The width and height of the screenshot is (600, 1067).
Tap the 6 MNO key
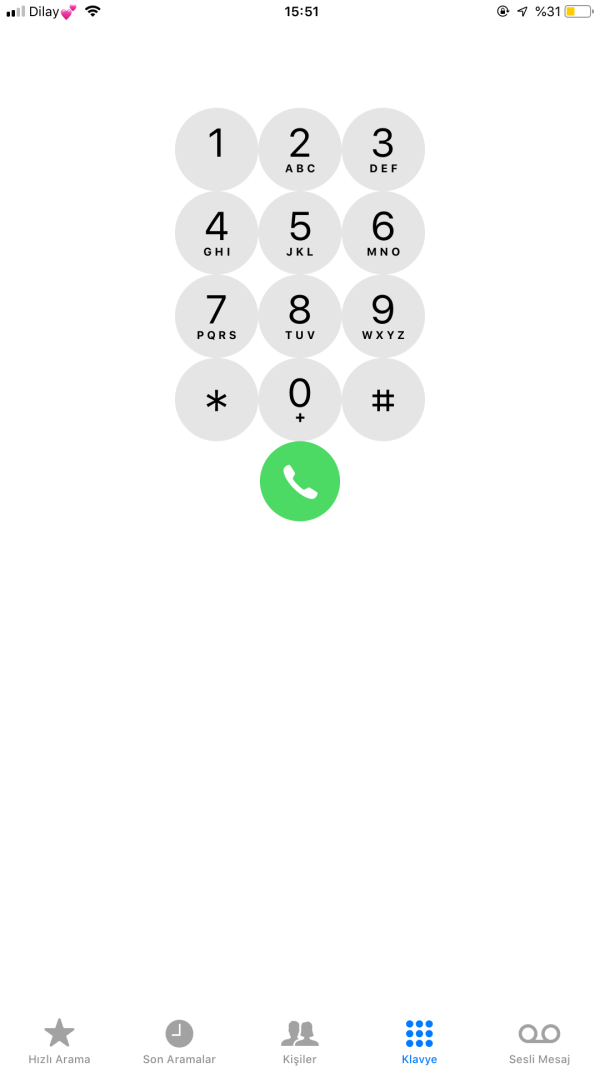[x=383, y=232]
